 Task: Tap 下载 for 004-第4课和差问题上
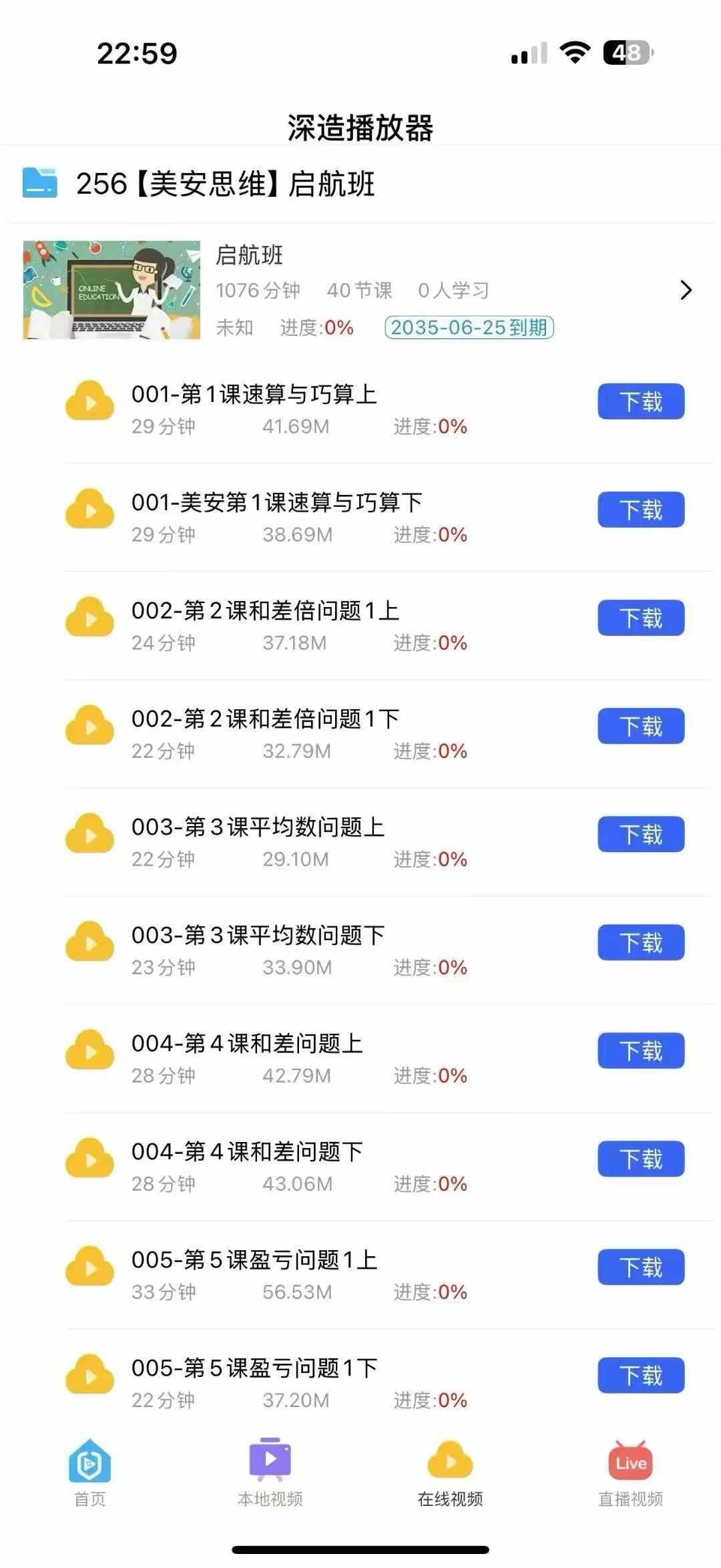pyautogui.click(x=641, y=1050)
